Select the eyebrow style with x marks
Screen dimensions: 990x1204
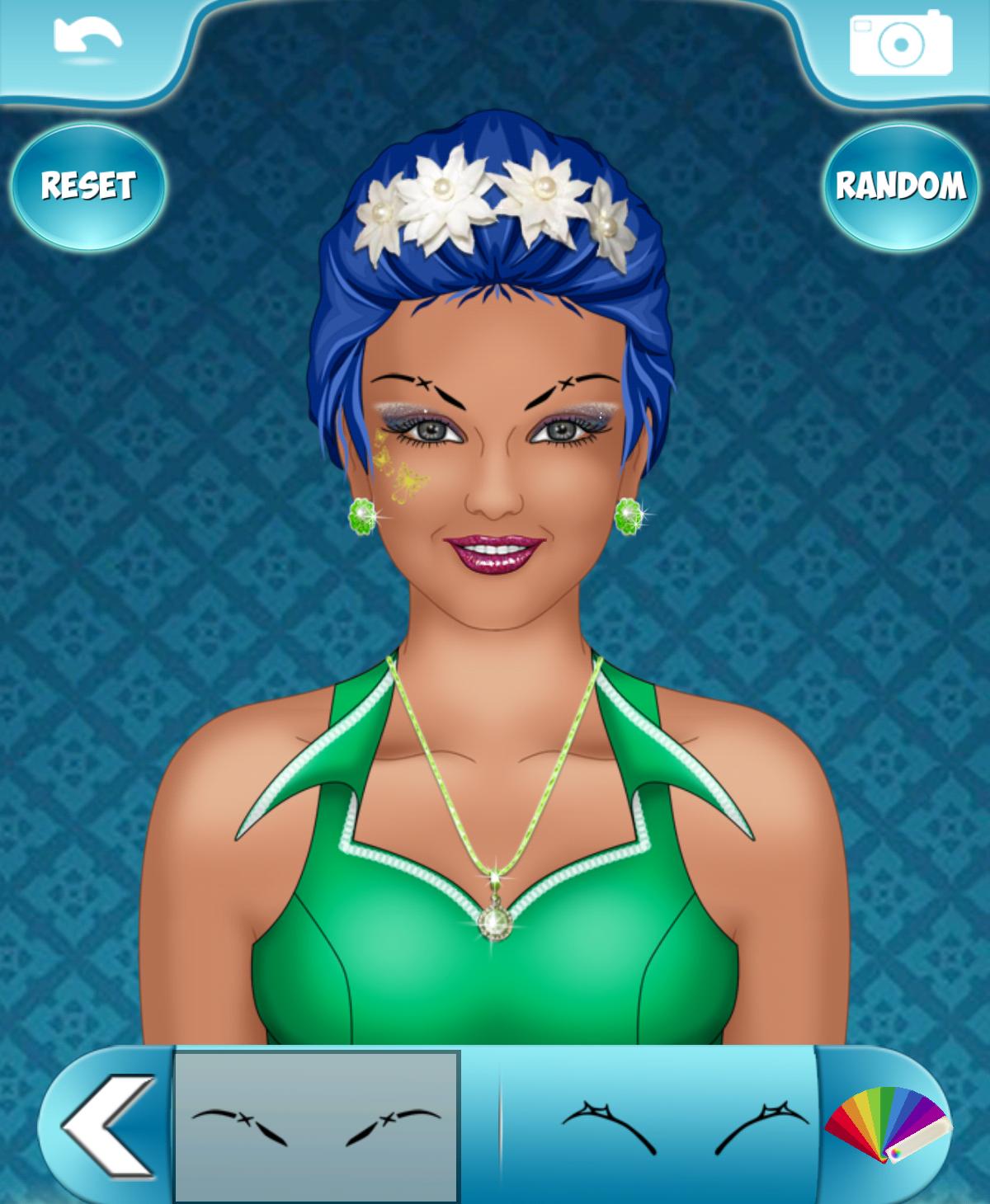317,1126
